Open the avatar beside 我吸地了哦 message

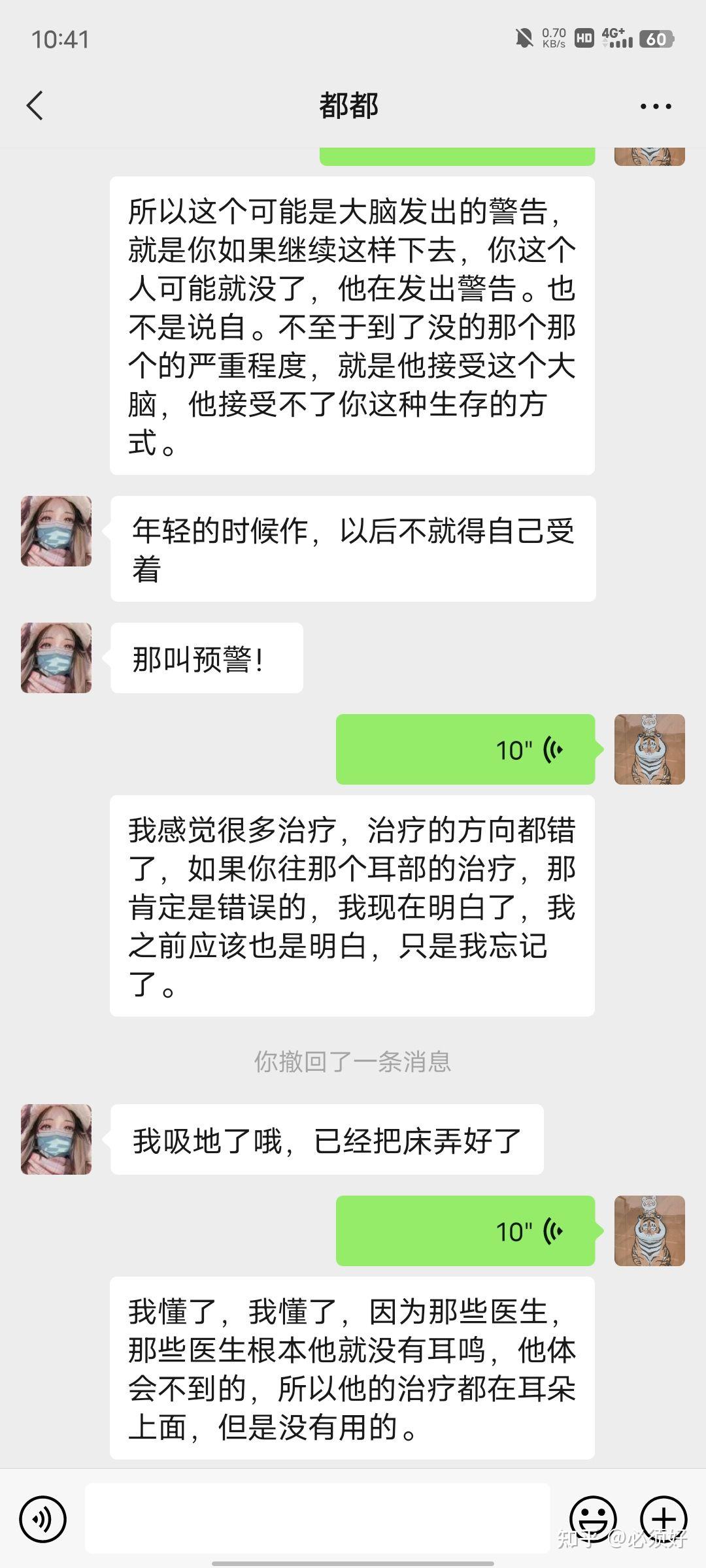click(x=56, y=1139)
